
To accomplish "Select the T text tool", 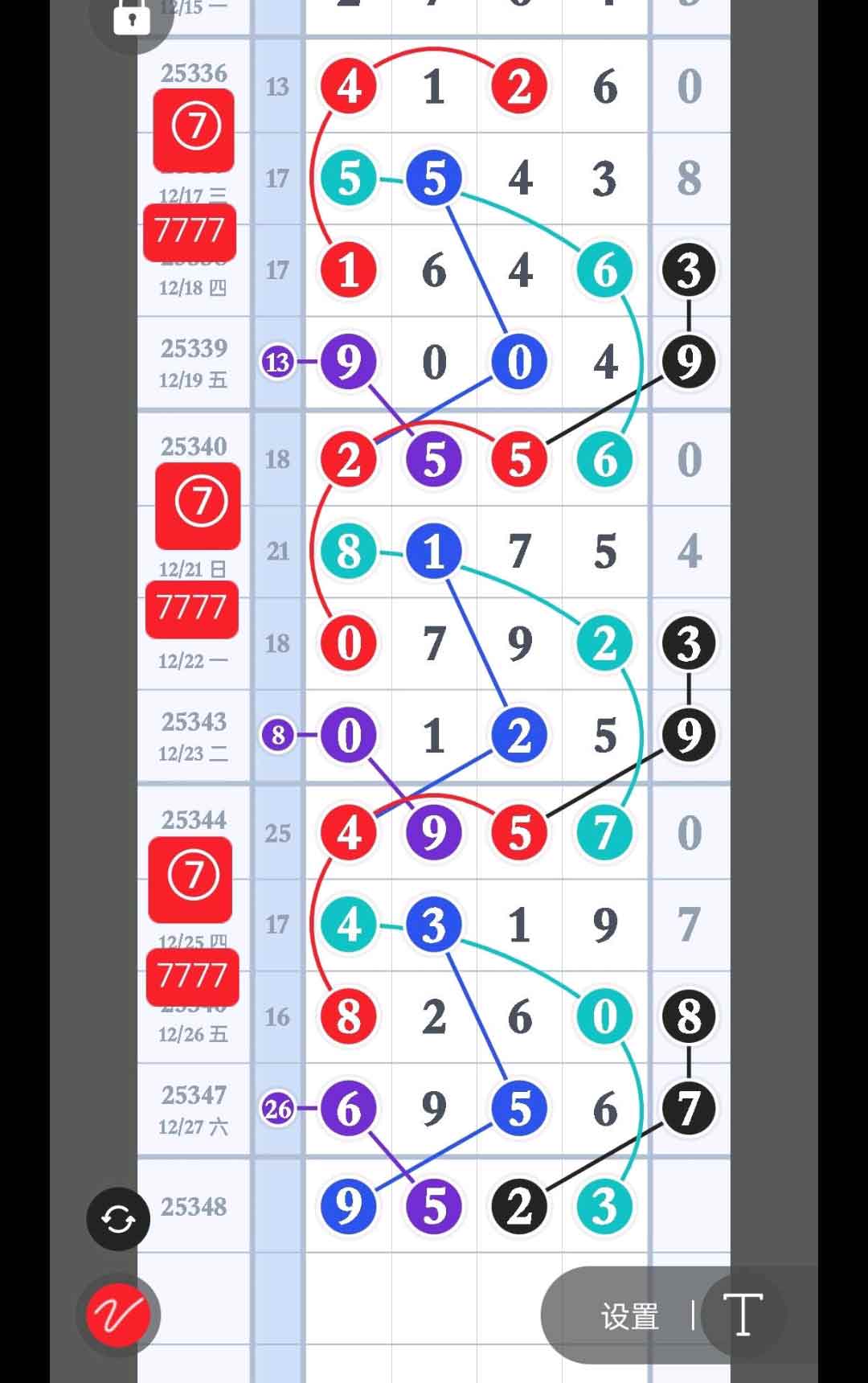I will [x=743, y=1315].
